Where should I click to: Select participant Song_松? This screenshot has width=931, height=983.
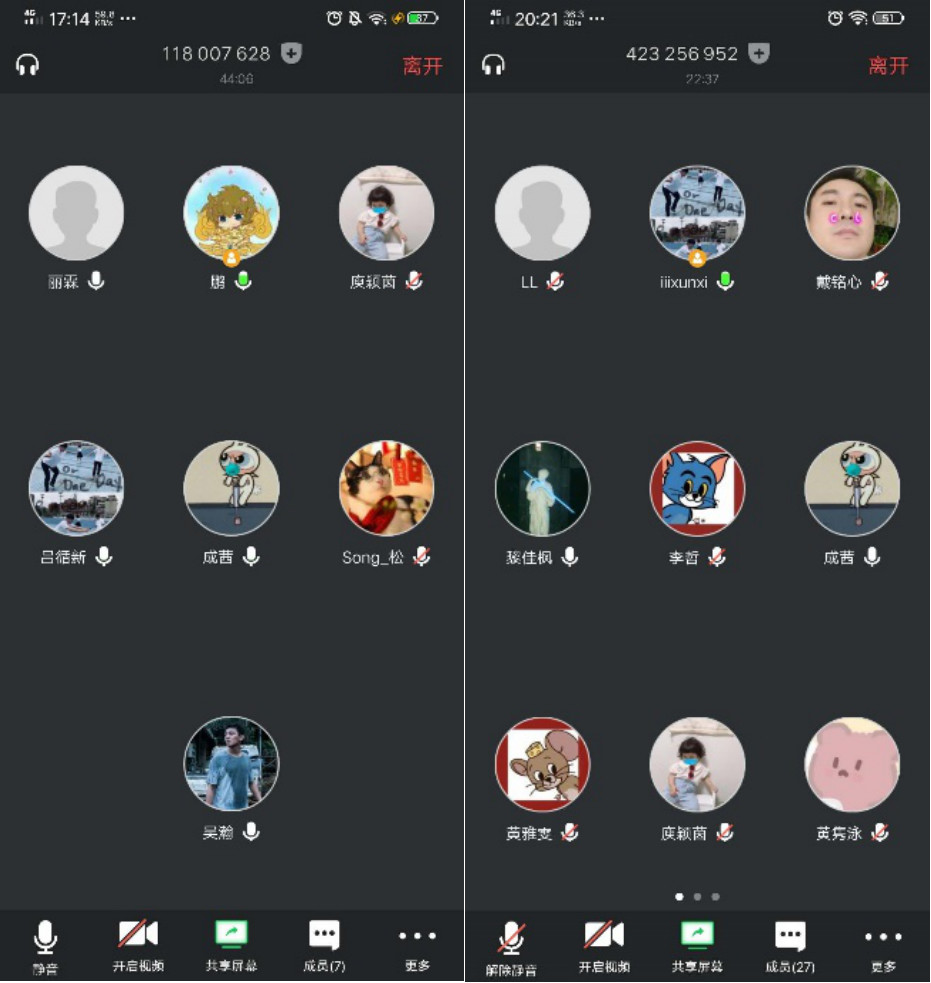386,488
